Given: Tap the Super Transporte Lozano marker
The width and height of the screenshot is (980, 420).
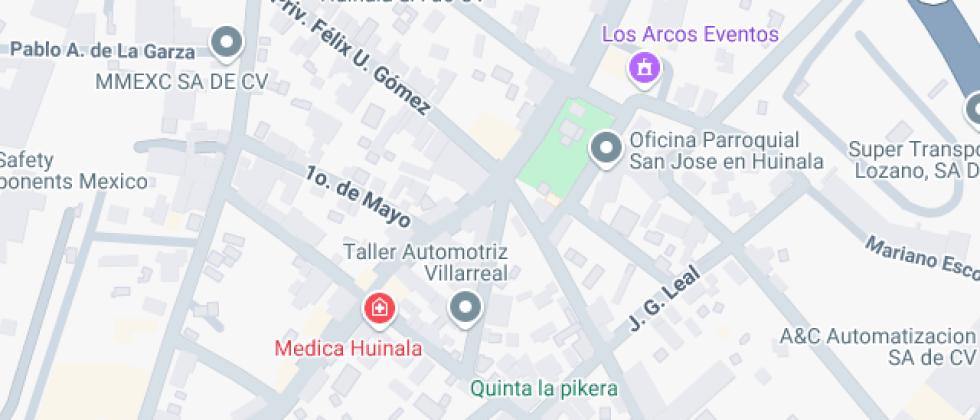Looking at the screenshot, I should point(973,108).
